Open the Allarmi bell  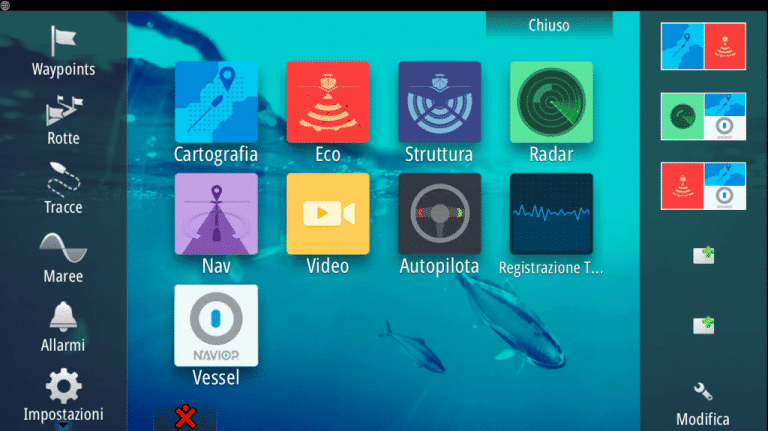click(x=63, y=326)
